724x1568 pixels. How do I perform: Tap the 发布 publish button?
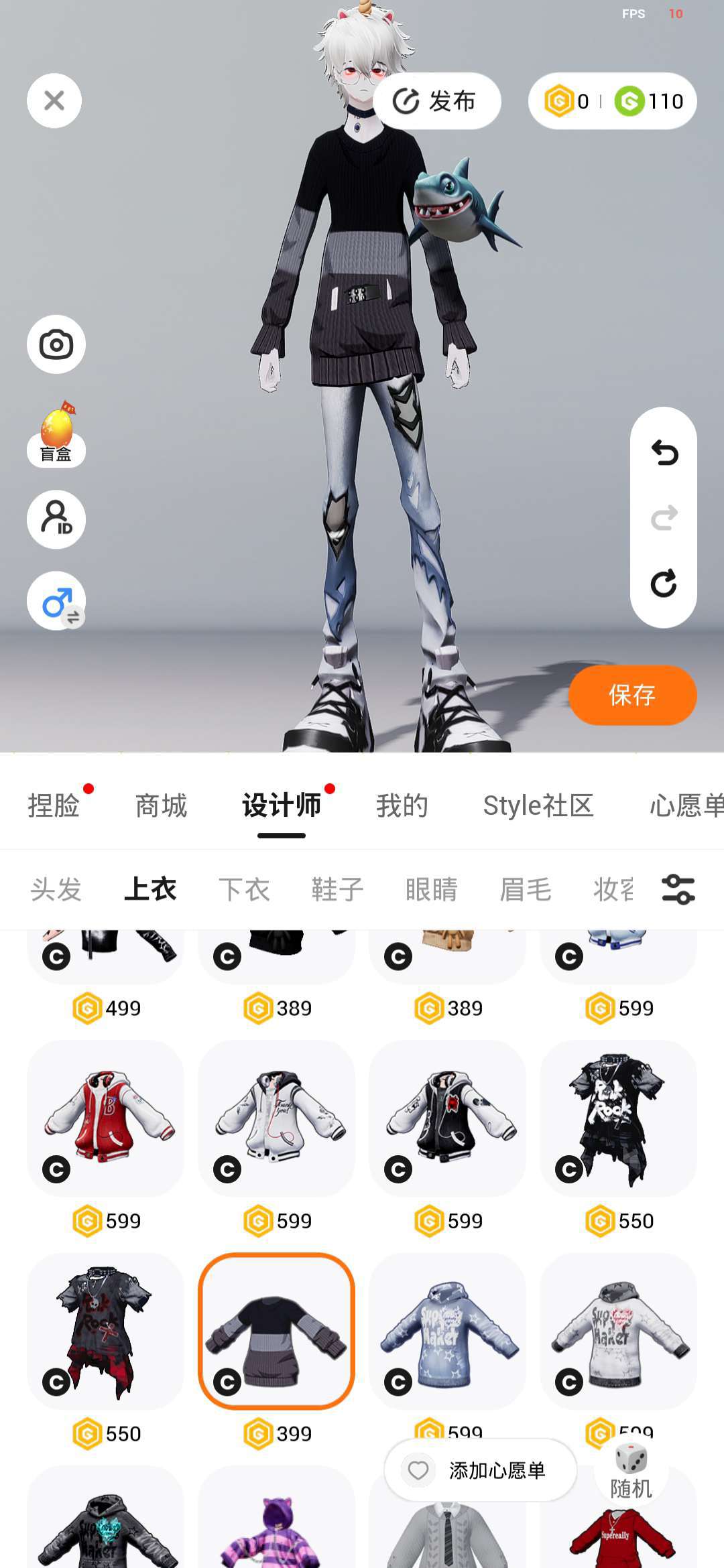click(436, 101)
